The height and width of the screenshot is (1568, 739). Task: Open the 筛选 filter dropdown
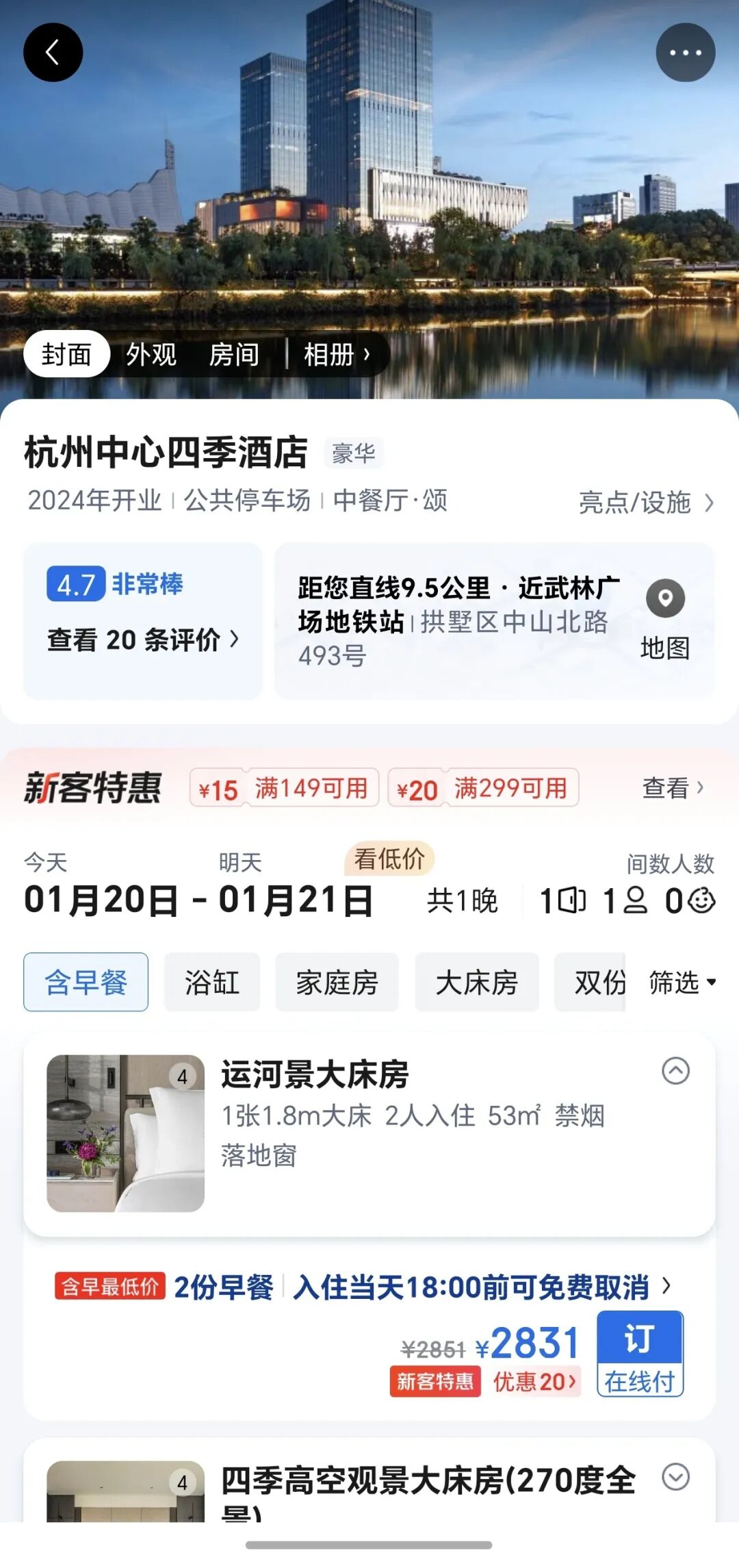(682, 983)
